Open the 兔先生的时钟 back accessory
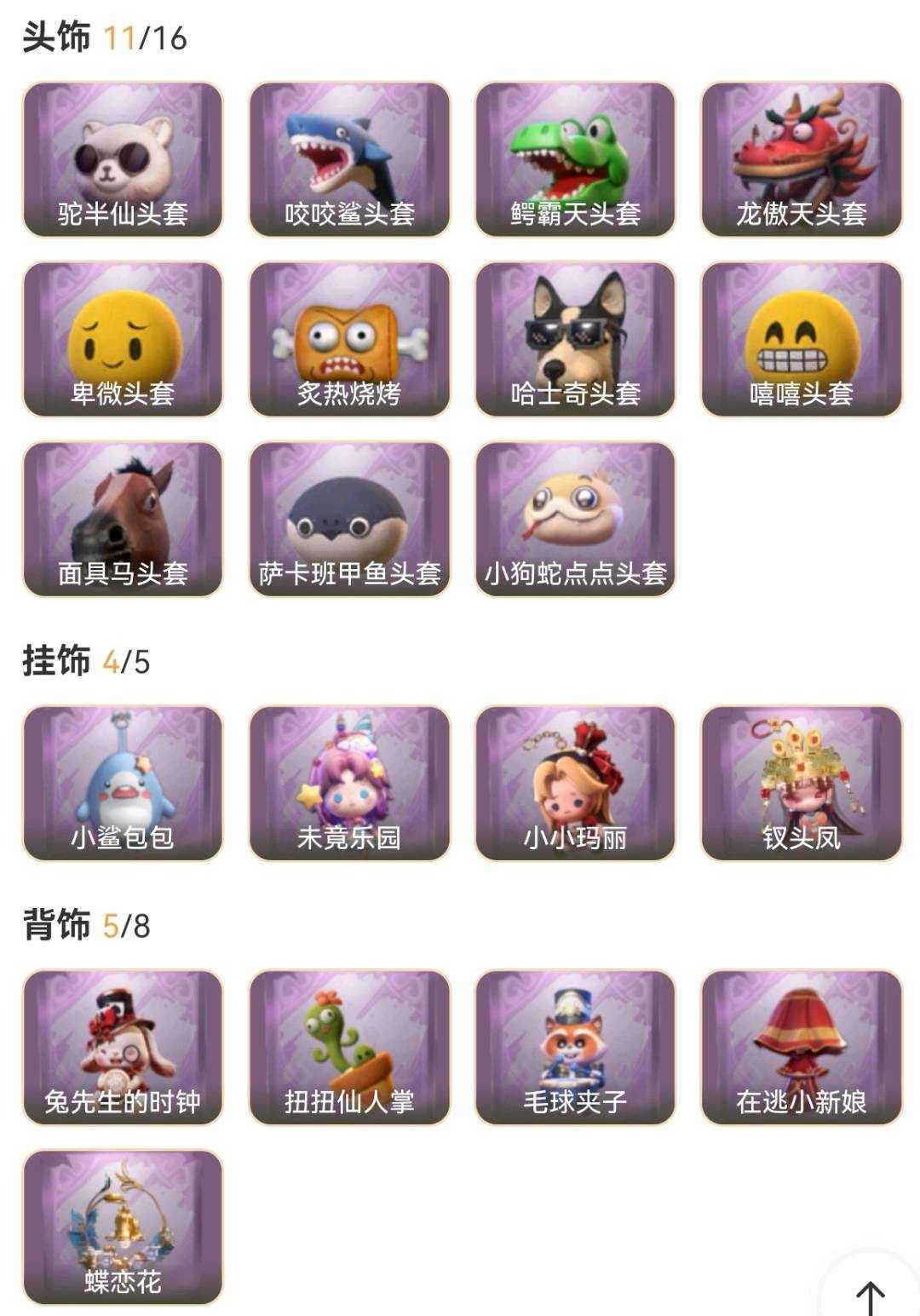Viewport: 920px width, 1316px height. pyautogui.click(x=123, y=1047)
